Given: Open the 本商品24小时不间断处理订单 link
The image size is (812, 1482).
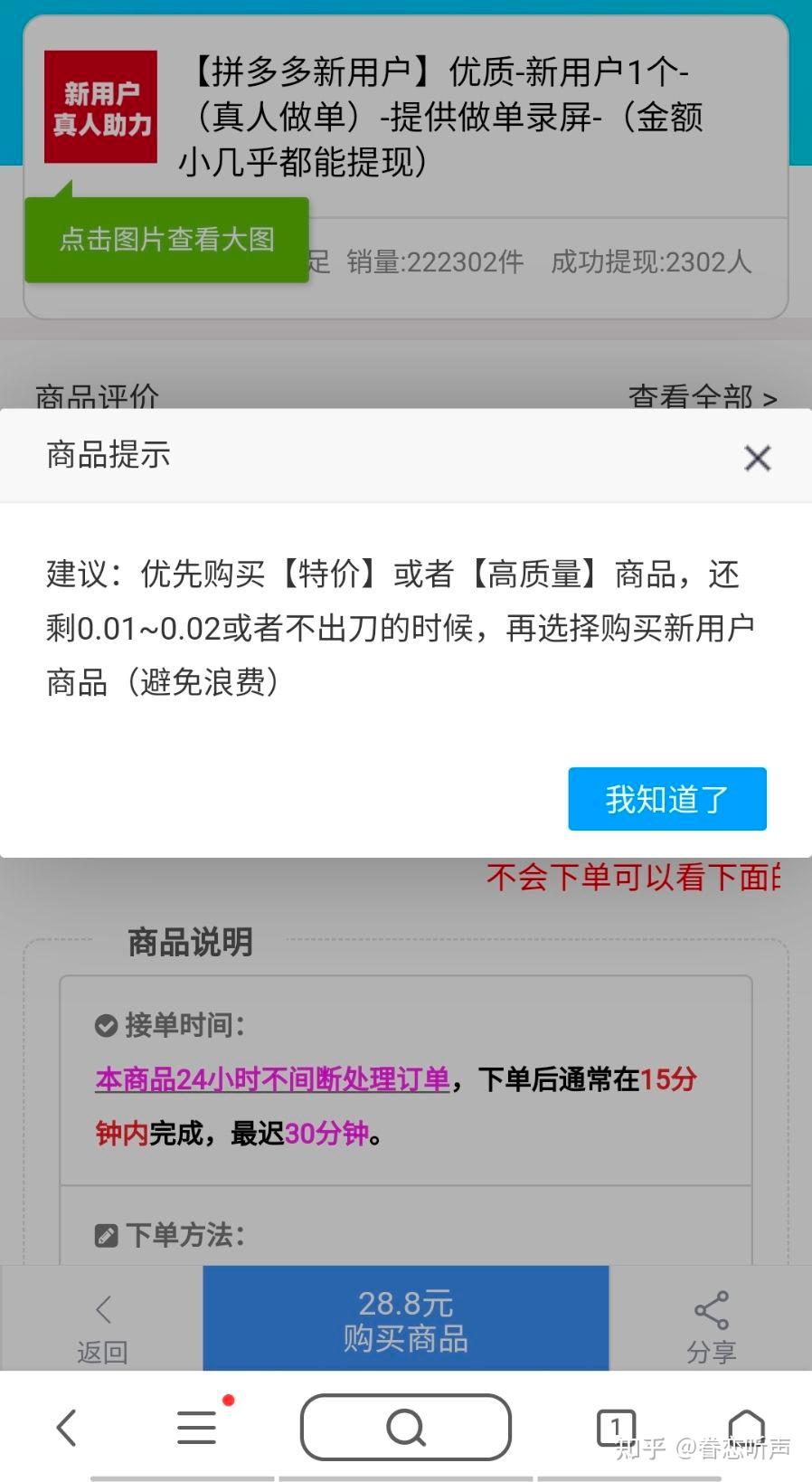Looking at the screenshot, I should (x=272, y=1079).
